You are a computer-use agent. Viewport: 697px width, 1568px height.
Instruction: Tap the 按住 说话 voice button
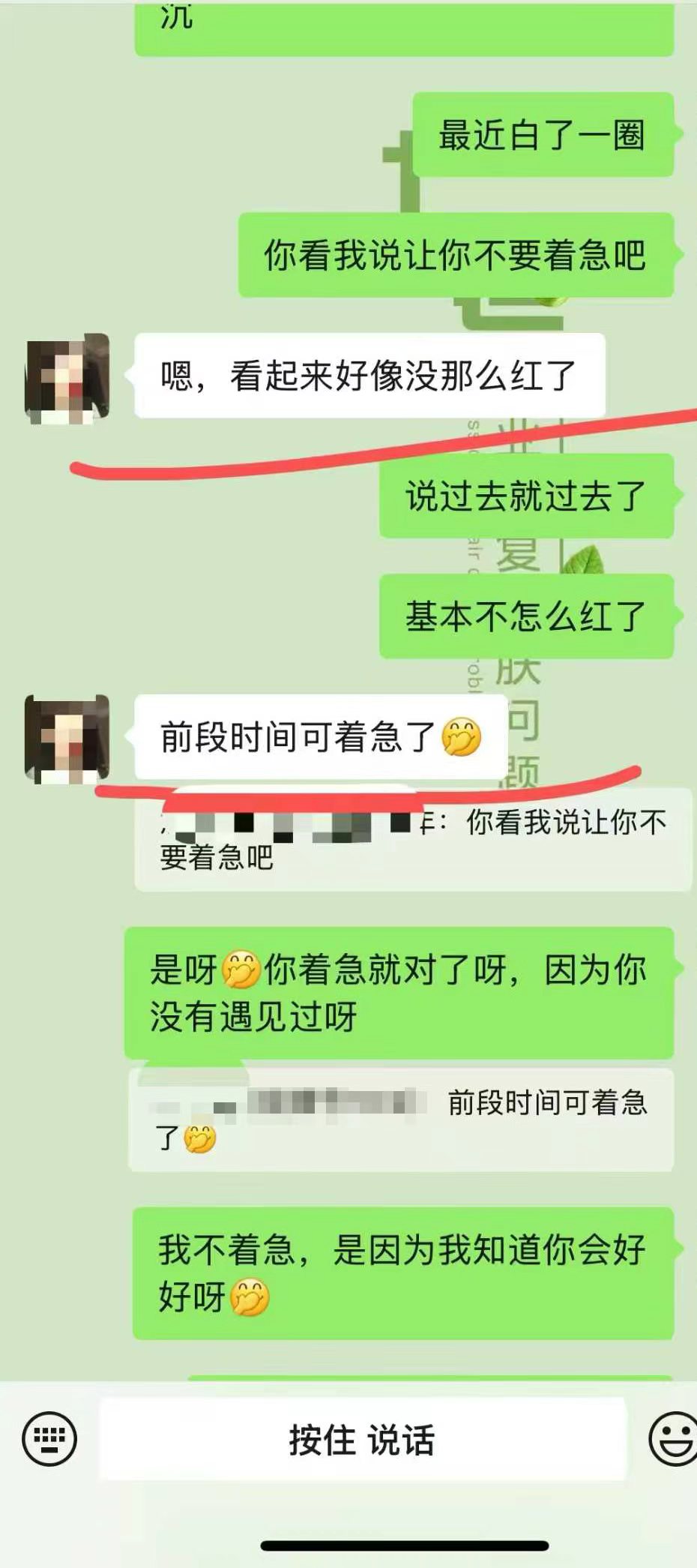point(362,1440)
